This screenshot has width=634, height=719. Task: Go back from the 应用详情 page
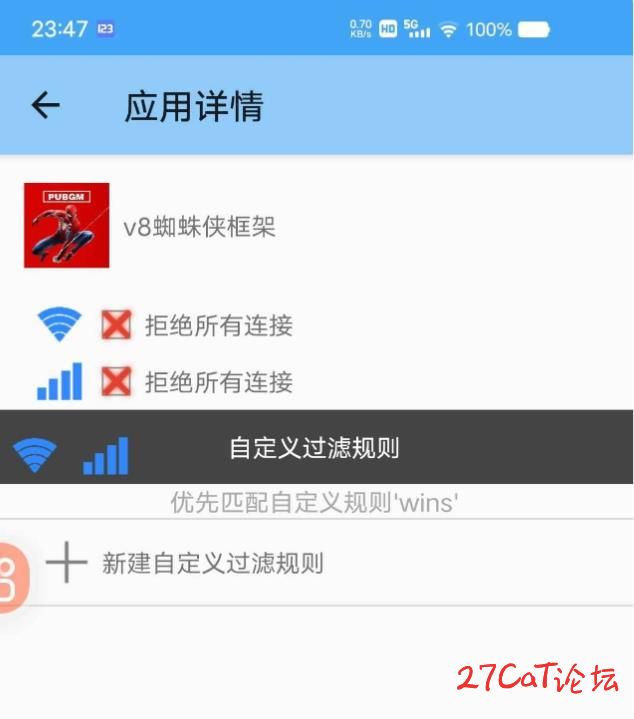[x=45, y=105]
